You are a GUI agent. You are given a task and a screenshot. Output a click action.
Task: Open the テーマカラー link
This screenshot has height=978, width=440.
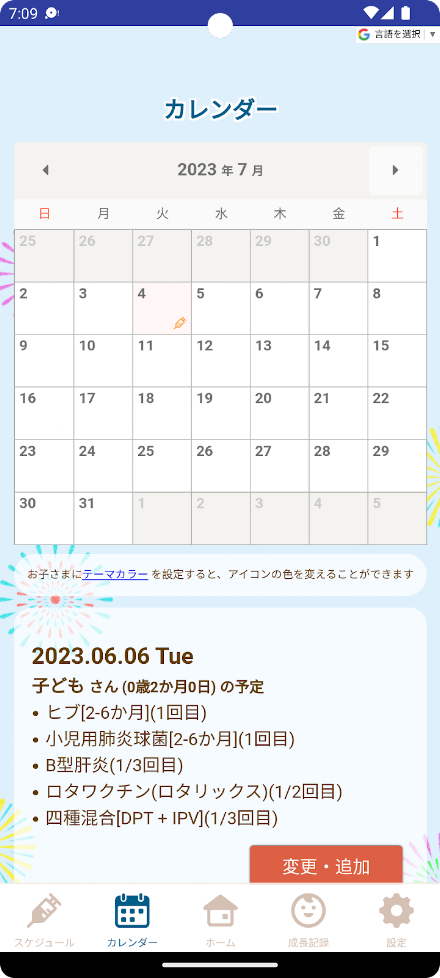[x=115, y=574]
